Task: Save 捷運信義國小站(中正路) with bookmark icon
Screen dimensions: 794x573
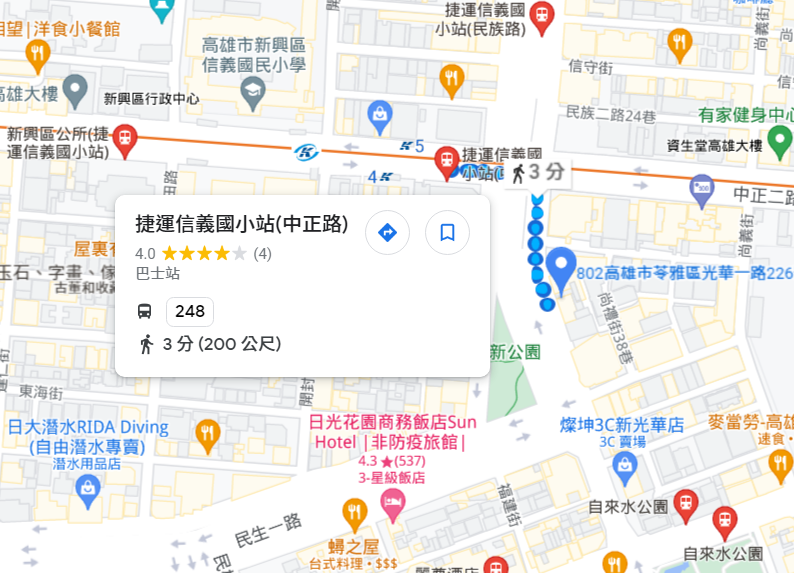Action: click(447, 233)
